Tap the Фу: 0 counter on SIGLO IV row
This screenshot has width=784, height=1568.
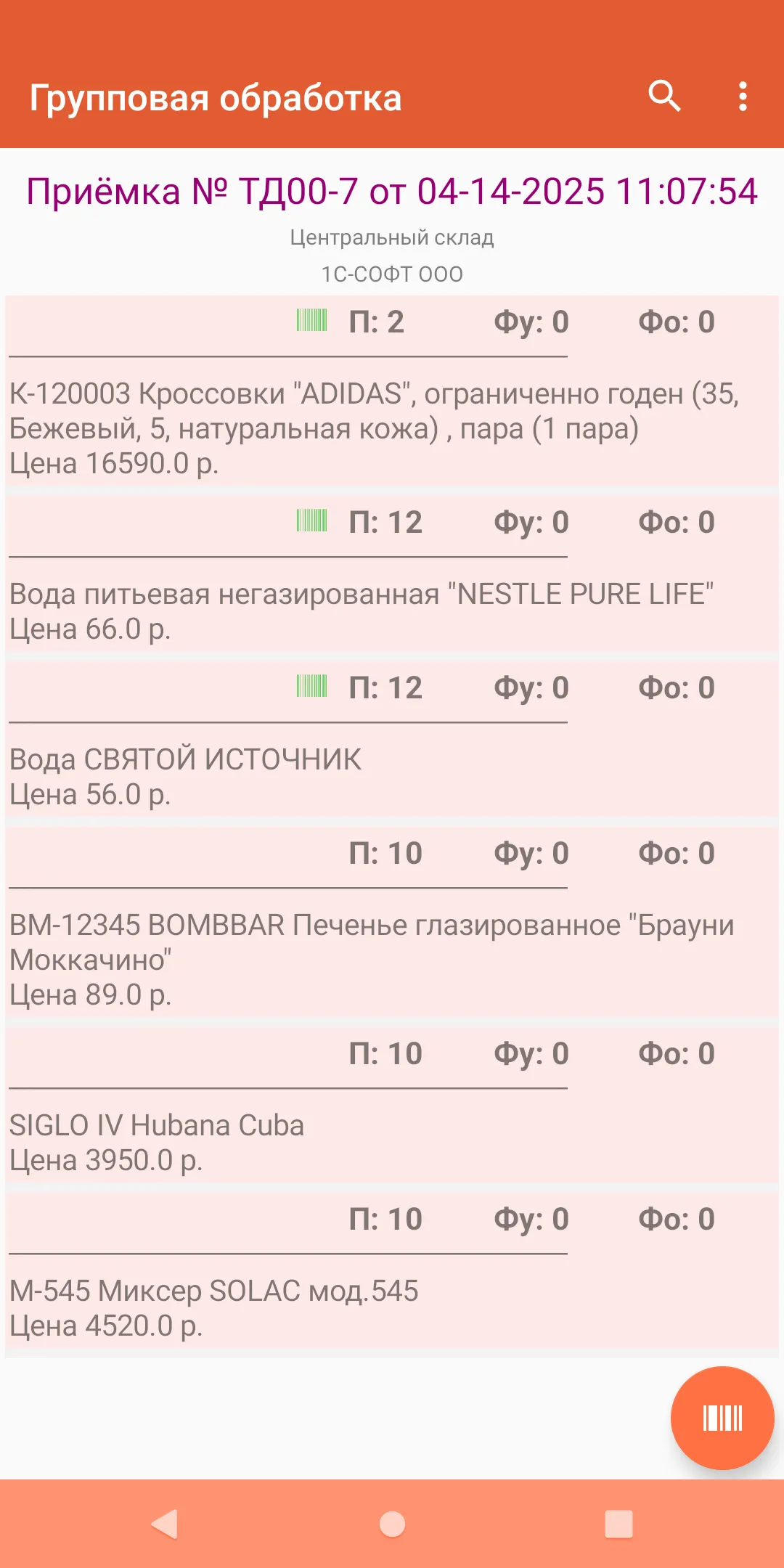pyautogui.click(x=531, y=1053)
